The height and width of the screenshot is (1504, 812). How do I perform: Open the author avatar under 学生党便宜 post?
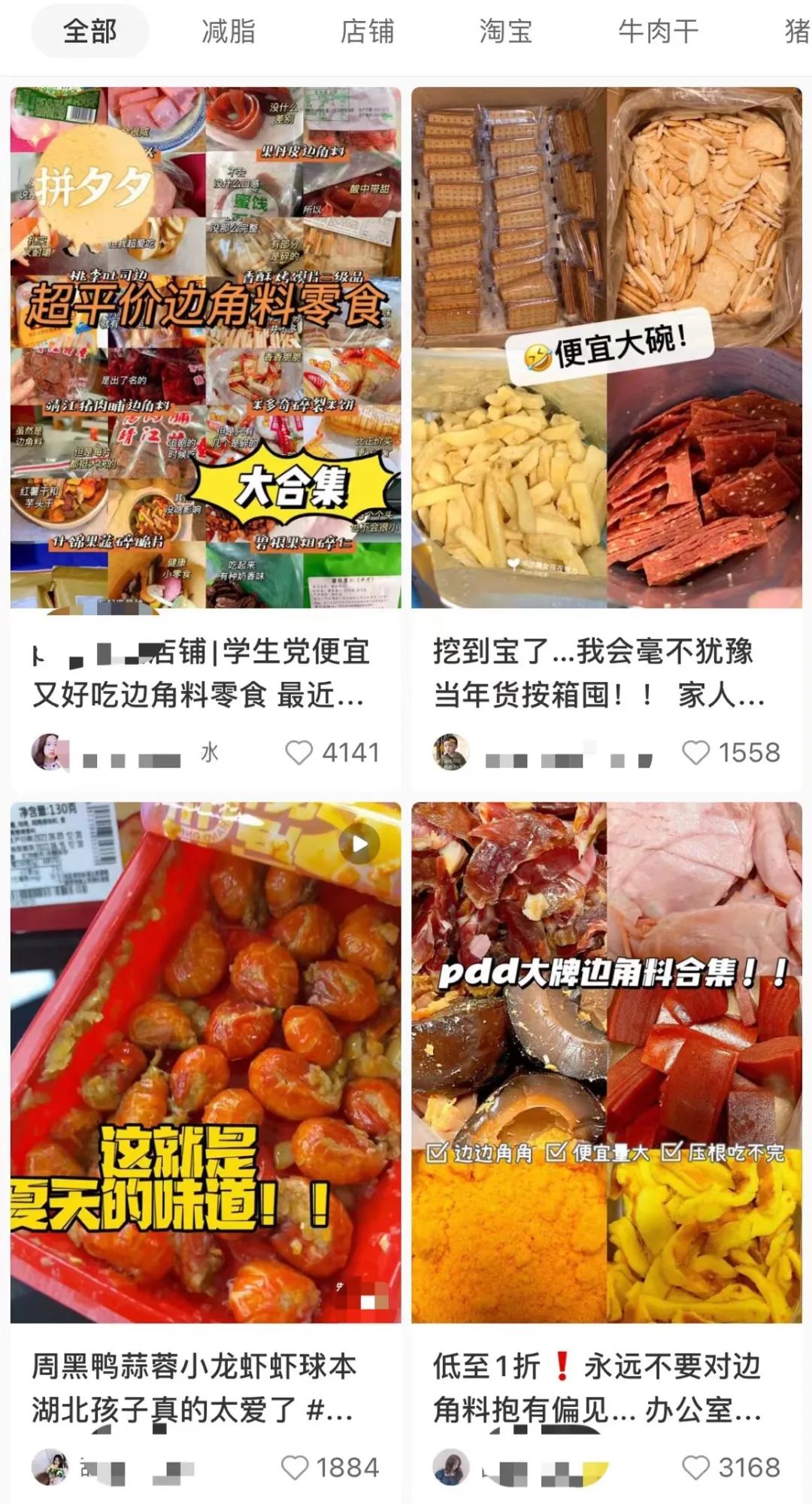49,752
